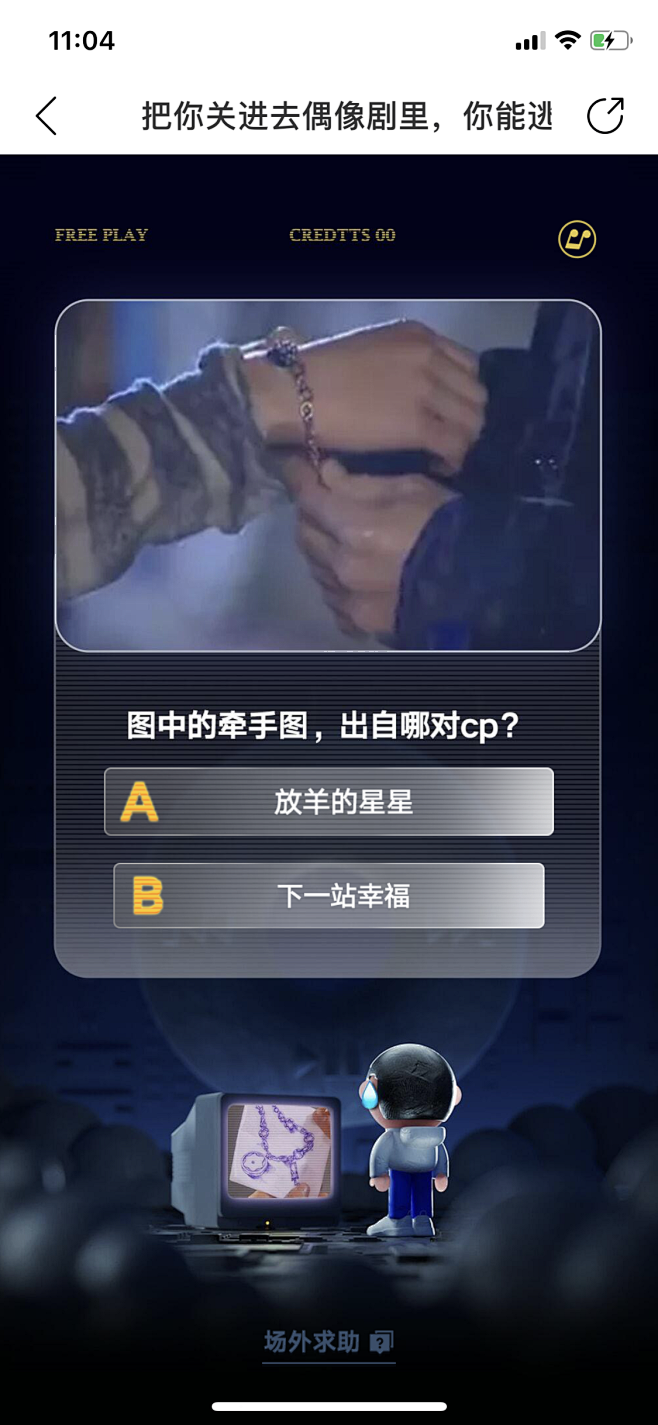Go back using the top-left arrow

coord(47,116)
